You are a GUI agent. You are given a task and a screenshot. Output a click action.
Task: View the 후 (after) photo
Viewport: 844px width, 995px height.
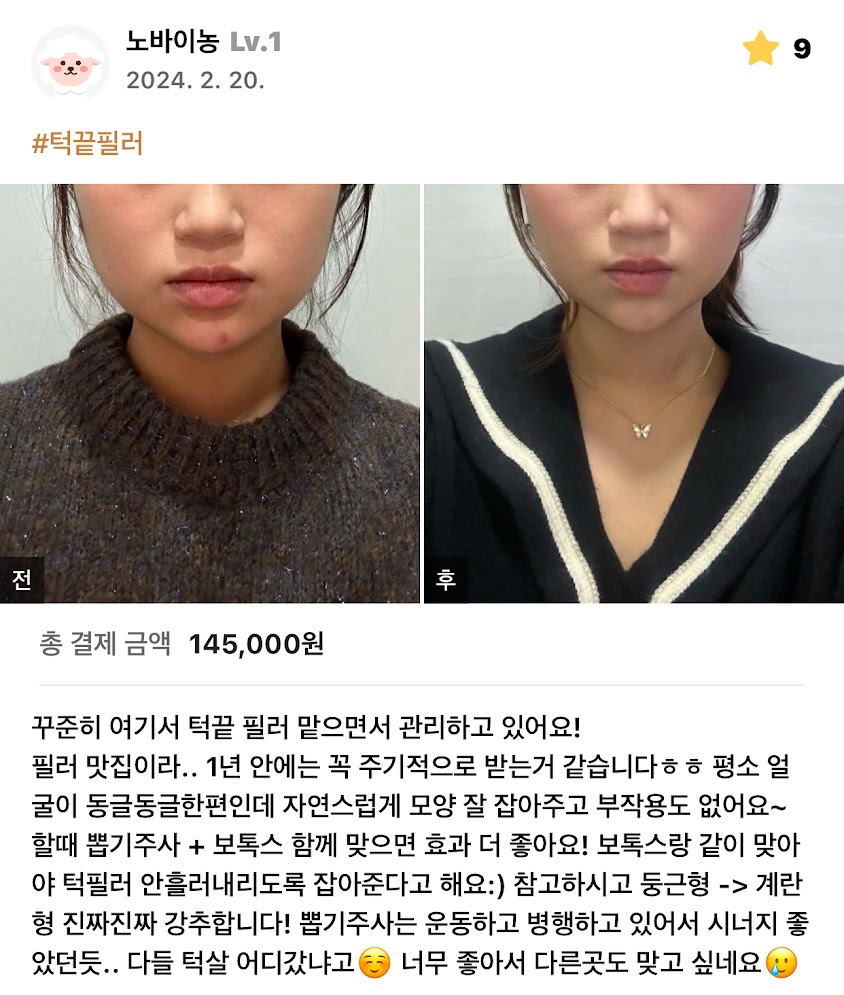(x=634, y=393)
